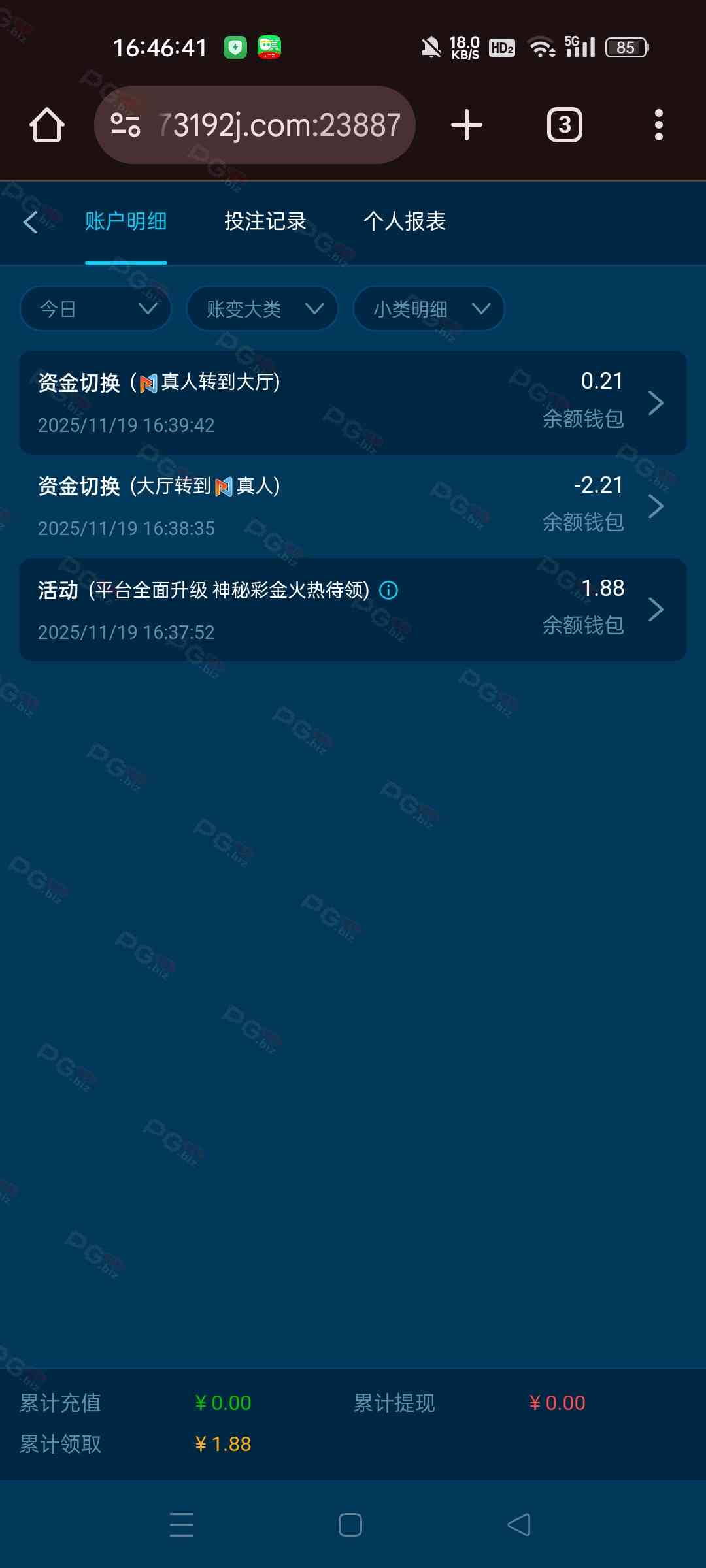The image size is (706, 1568).
Task: Open the tab switcher showing 3
Action: (x=564, y=125)
